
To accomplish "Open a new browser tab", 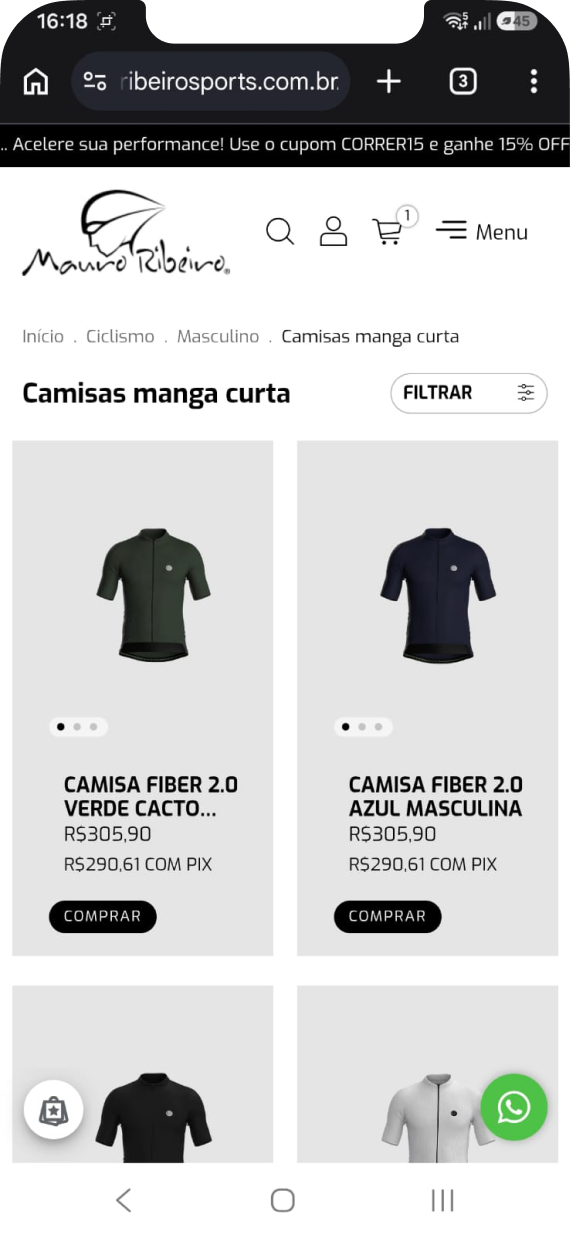I will pyautogui.click(x=388, y=81).
